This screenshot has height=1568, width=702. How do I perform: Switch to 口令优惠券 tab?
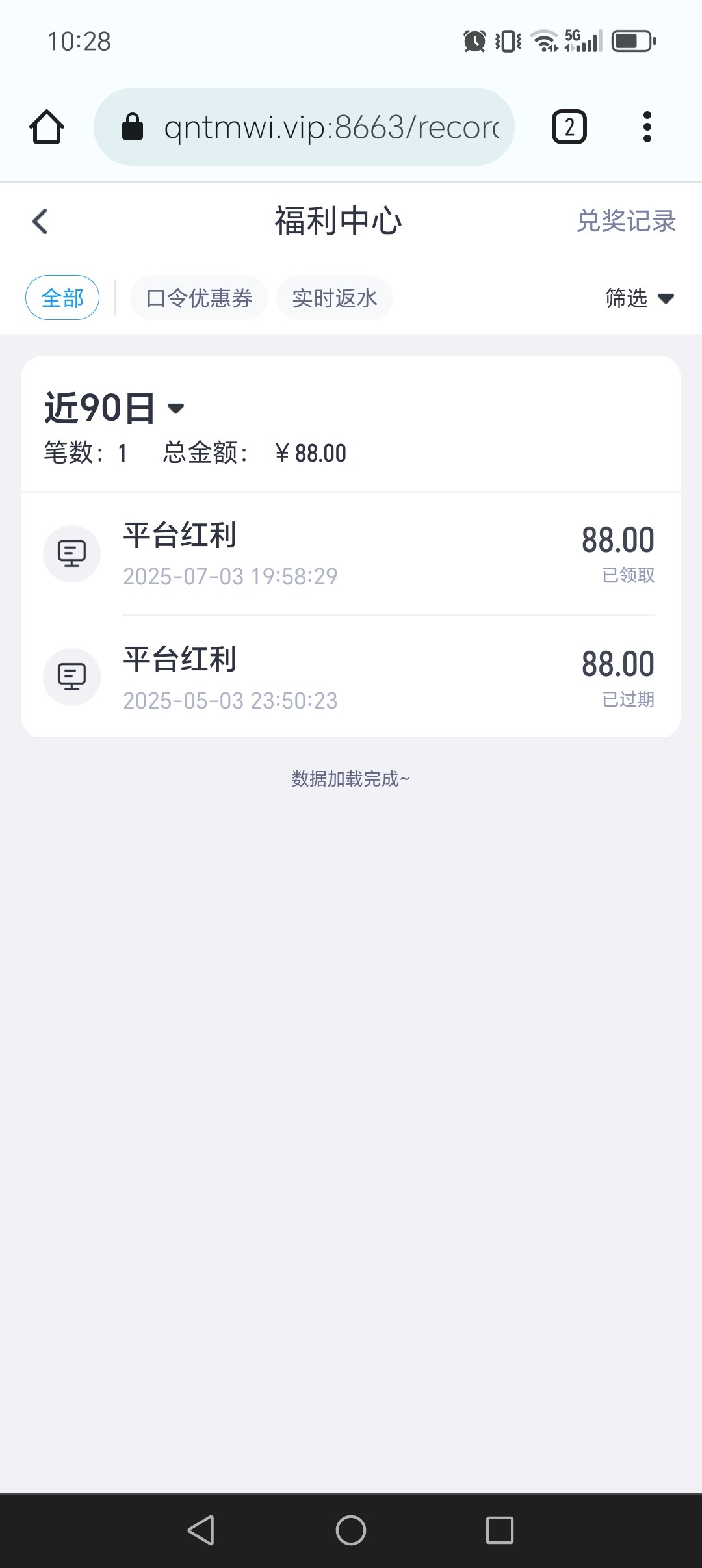[x=199, y=298]
